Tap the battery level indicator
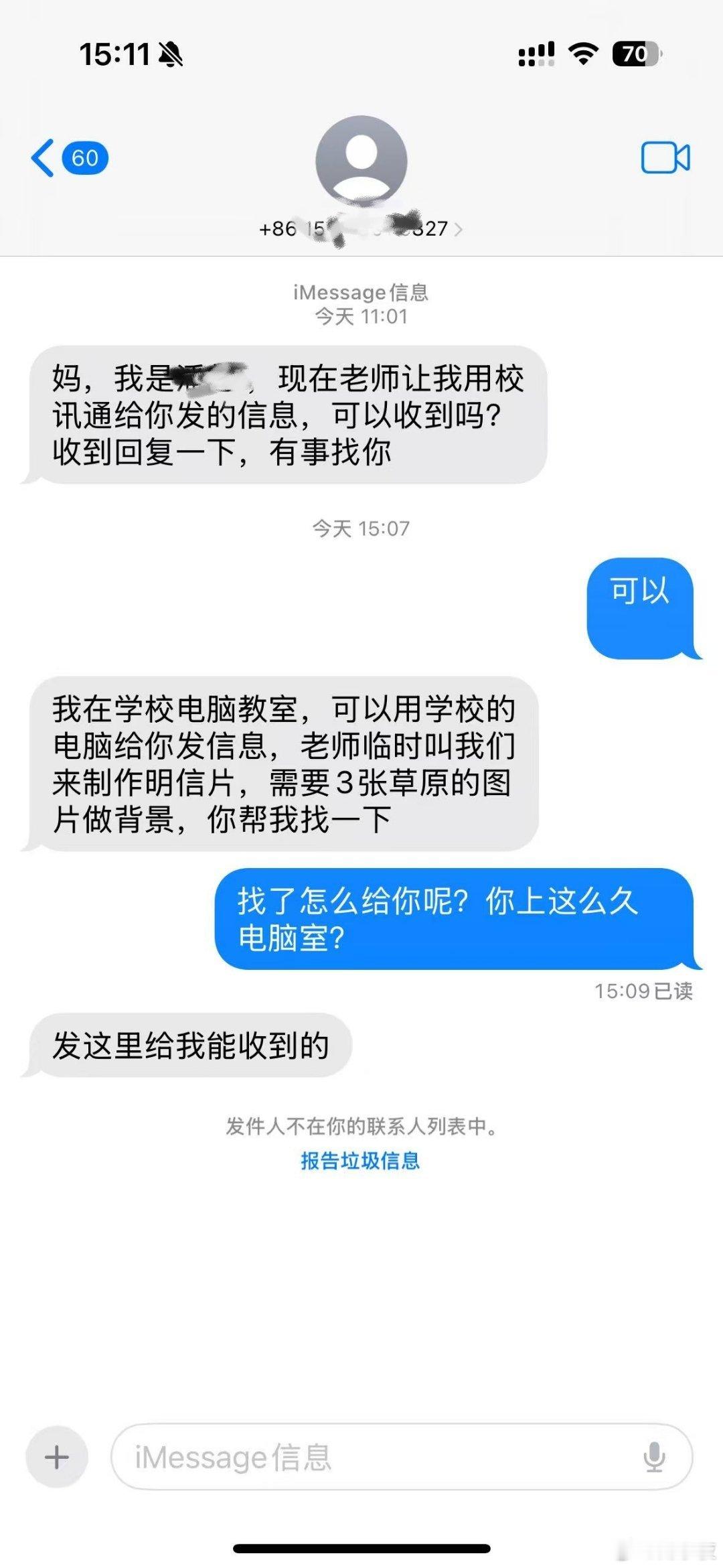The width and height of the screenshot is (723, 1568). pyautogui.click(x=633, y=54)
